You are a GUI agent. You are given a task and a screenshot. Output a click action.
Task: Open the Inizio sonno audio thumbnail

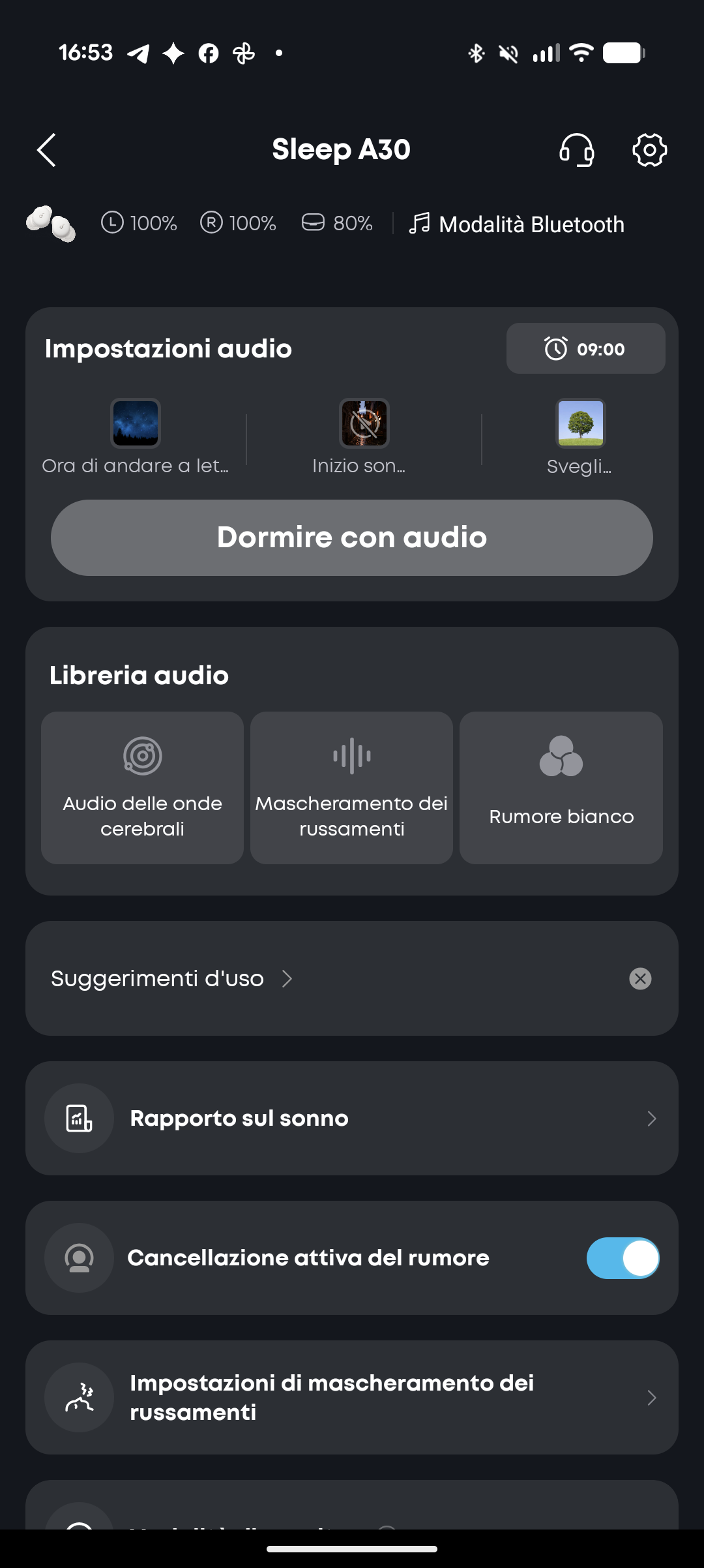(x=364, y=423)
